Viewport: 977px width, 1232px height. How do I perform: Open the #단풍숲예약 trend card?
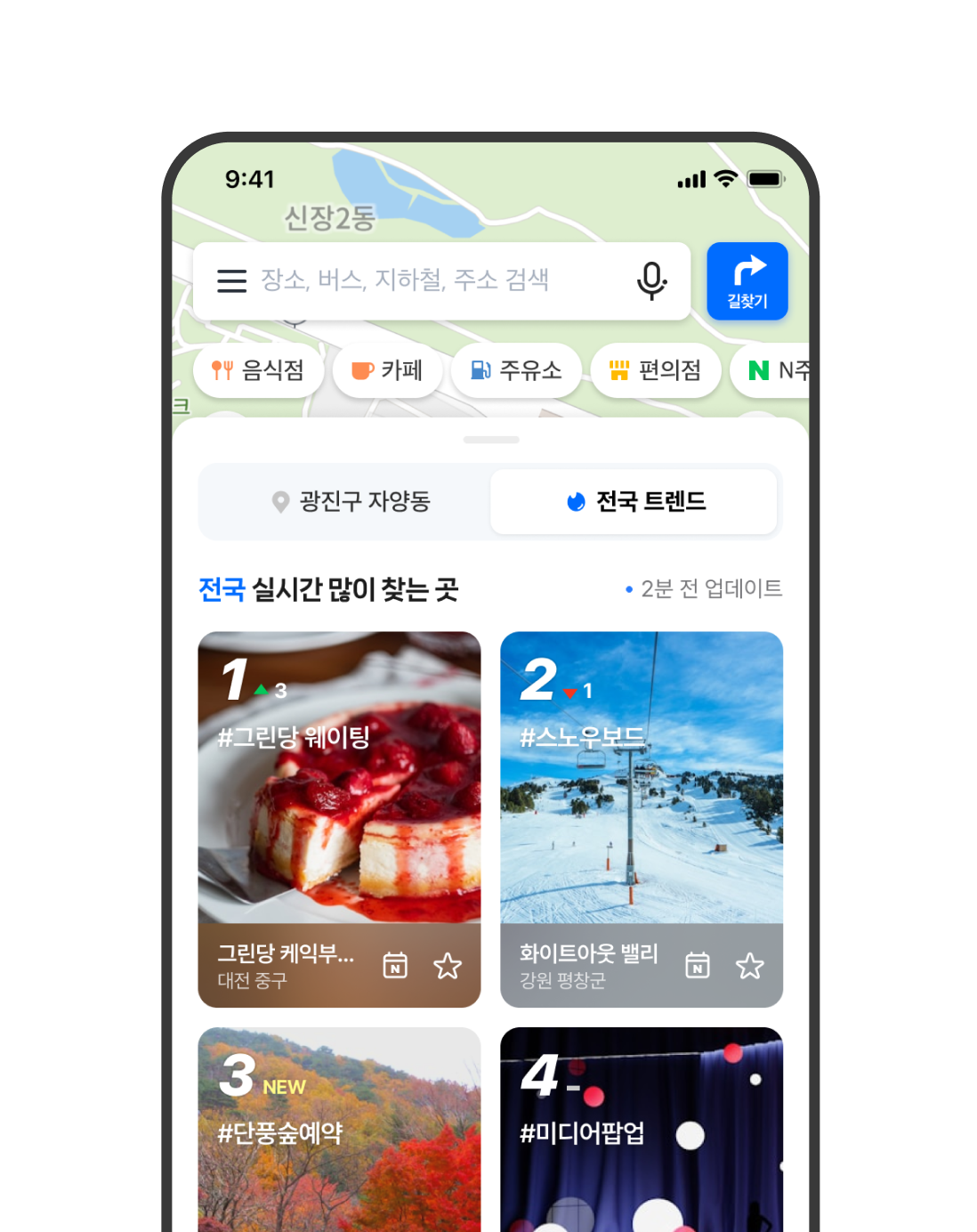point(339,1131)
